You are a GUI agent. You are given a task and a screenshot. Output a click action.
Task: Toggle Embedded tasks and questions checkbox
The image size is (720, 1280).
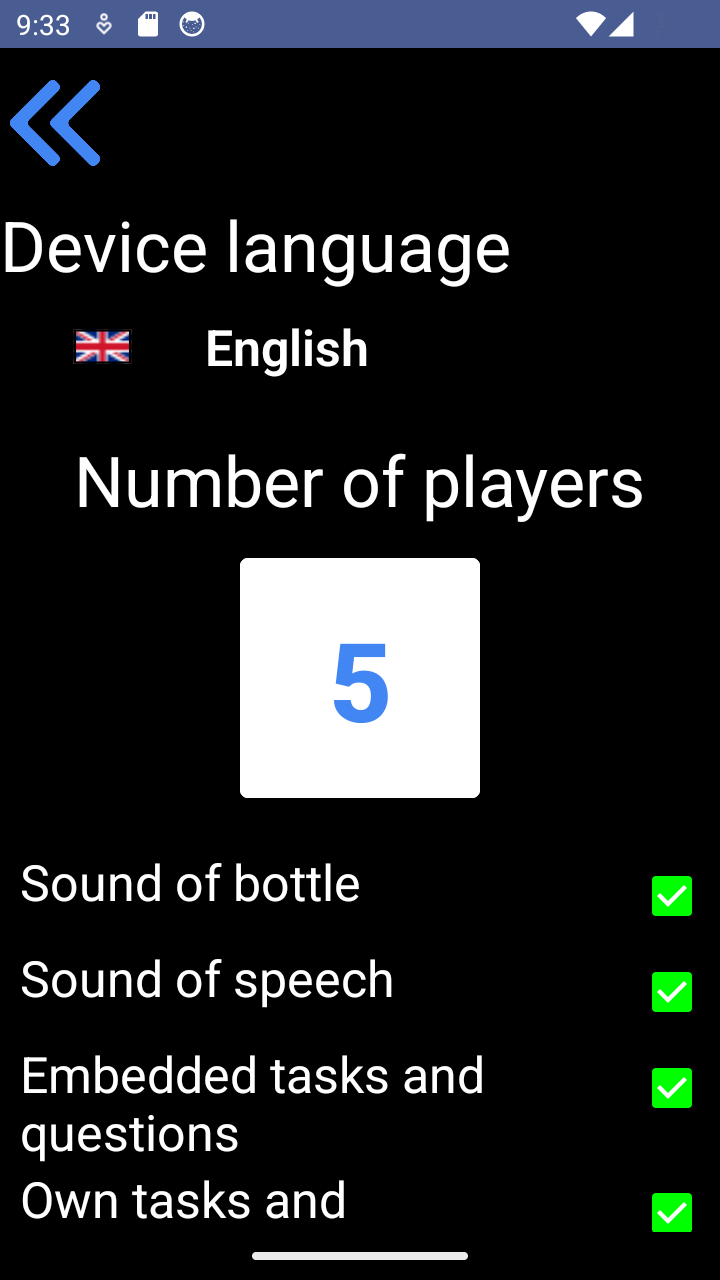pyautogui.click(x=672, y=1088)
